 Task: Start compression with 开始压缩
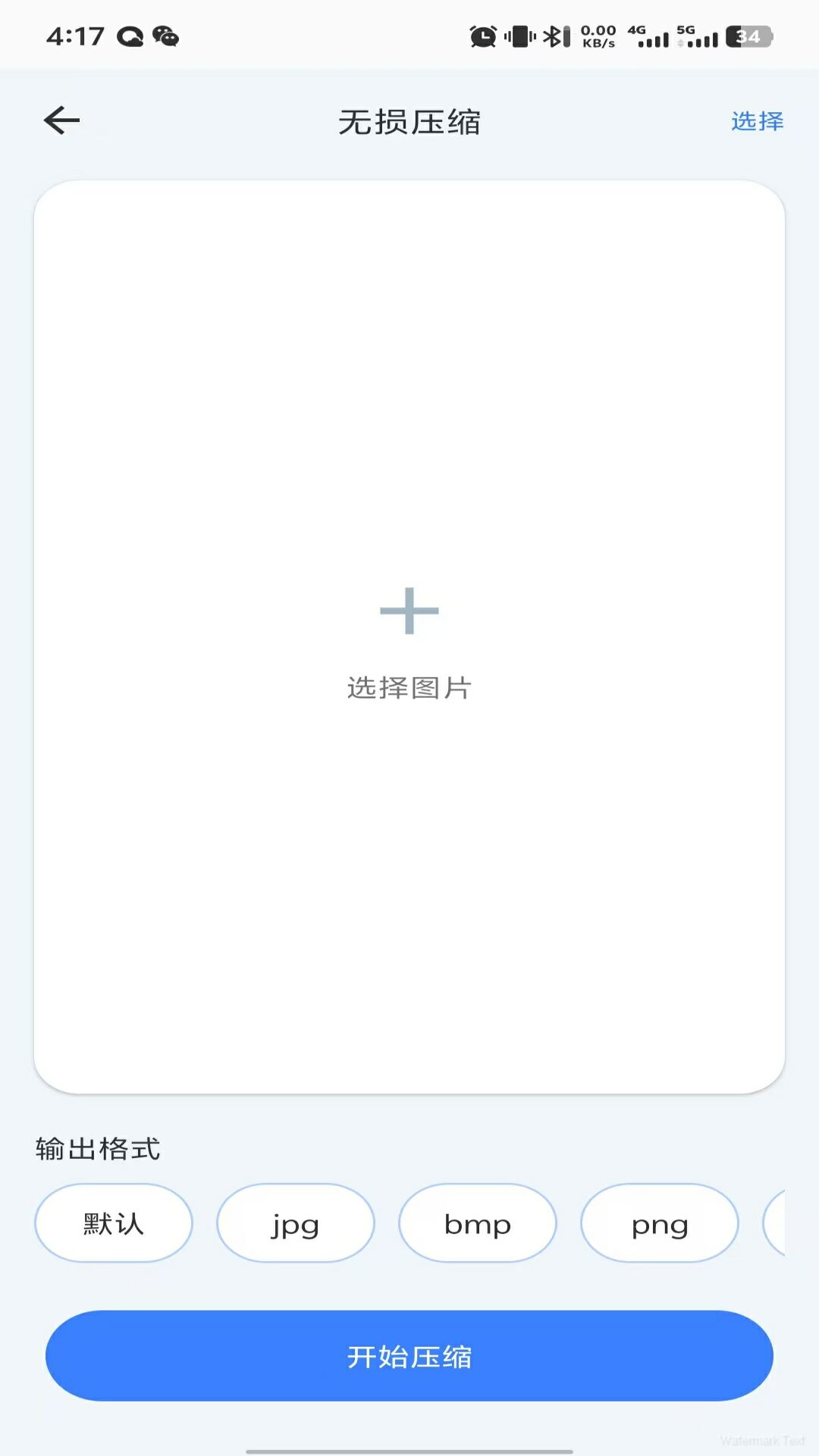click(409, 1356)
